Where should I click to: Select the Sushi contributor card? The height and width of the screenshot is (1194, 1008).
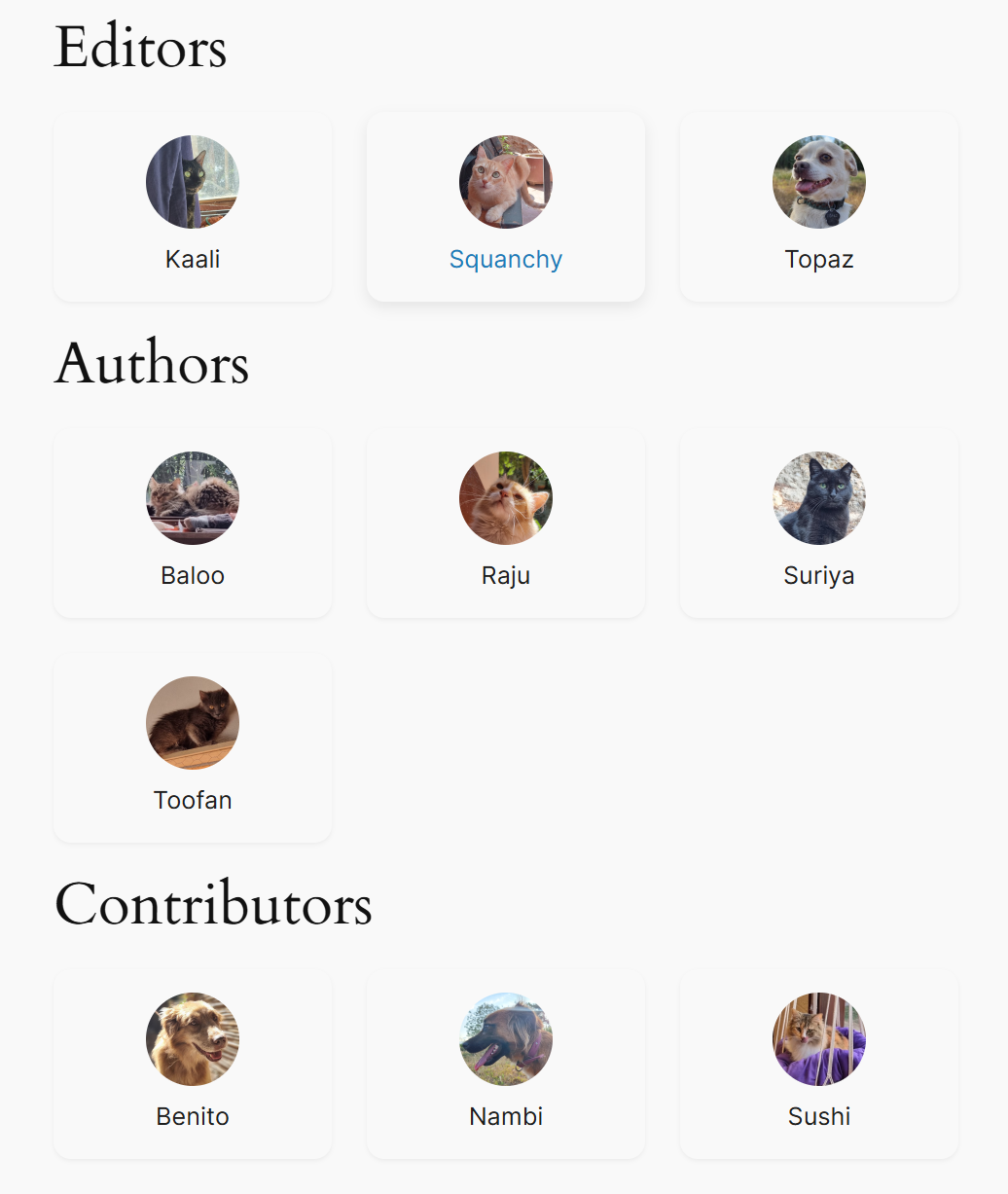click(x=818, y=1064)
